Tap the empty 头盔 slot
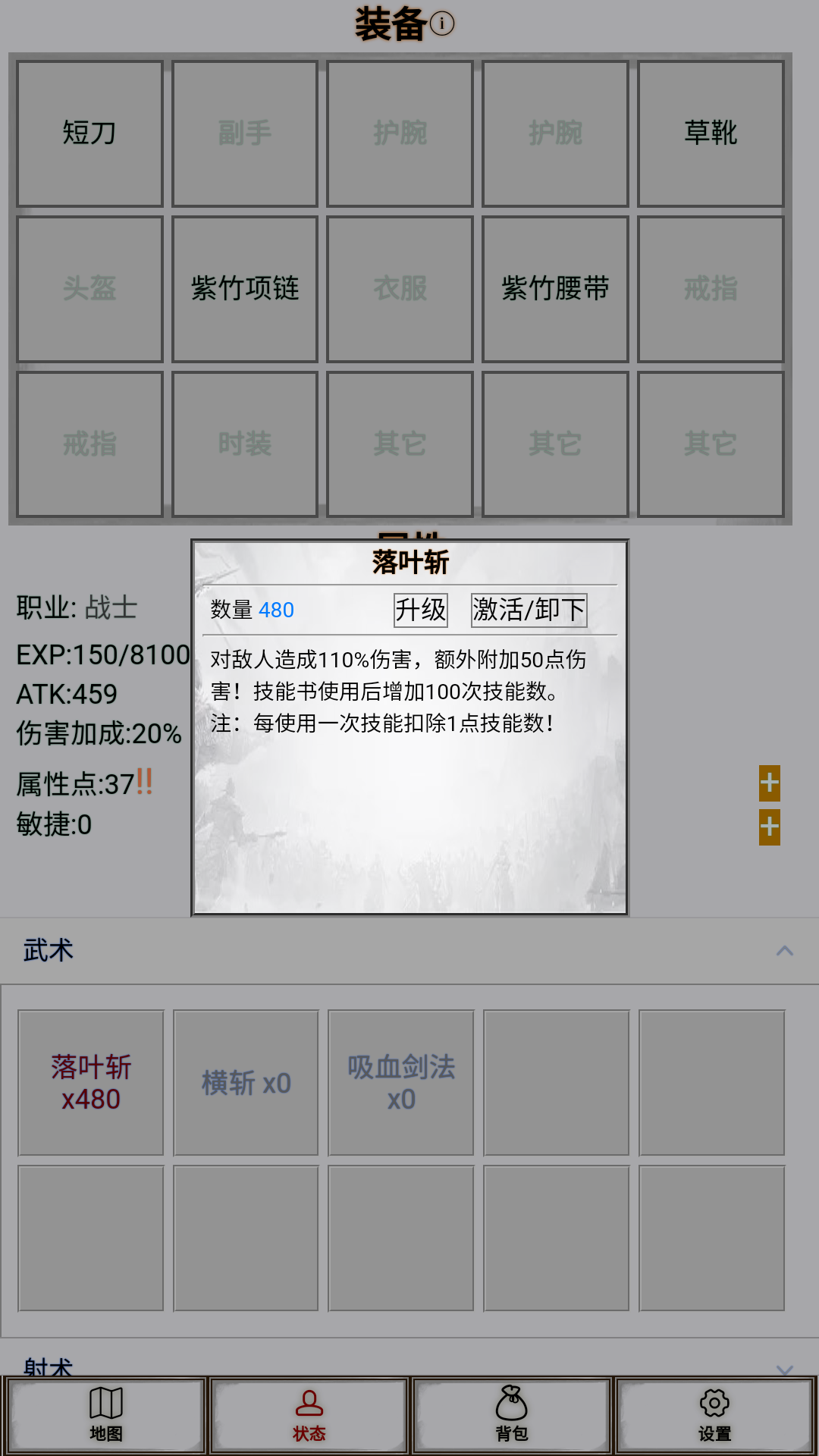 89,289
